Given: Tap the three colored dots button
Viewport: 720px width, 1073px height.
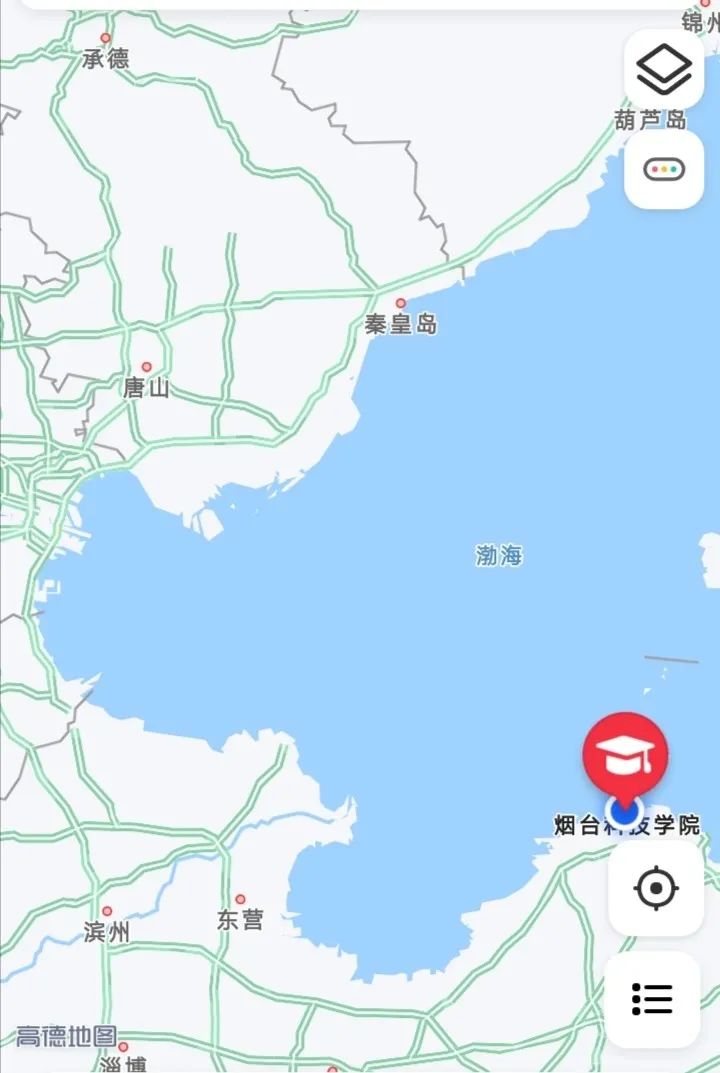Looking at the screenshot, I should (x=664, y=169).
